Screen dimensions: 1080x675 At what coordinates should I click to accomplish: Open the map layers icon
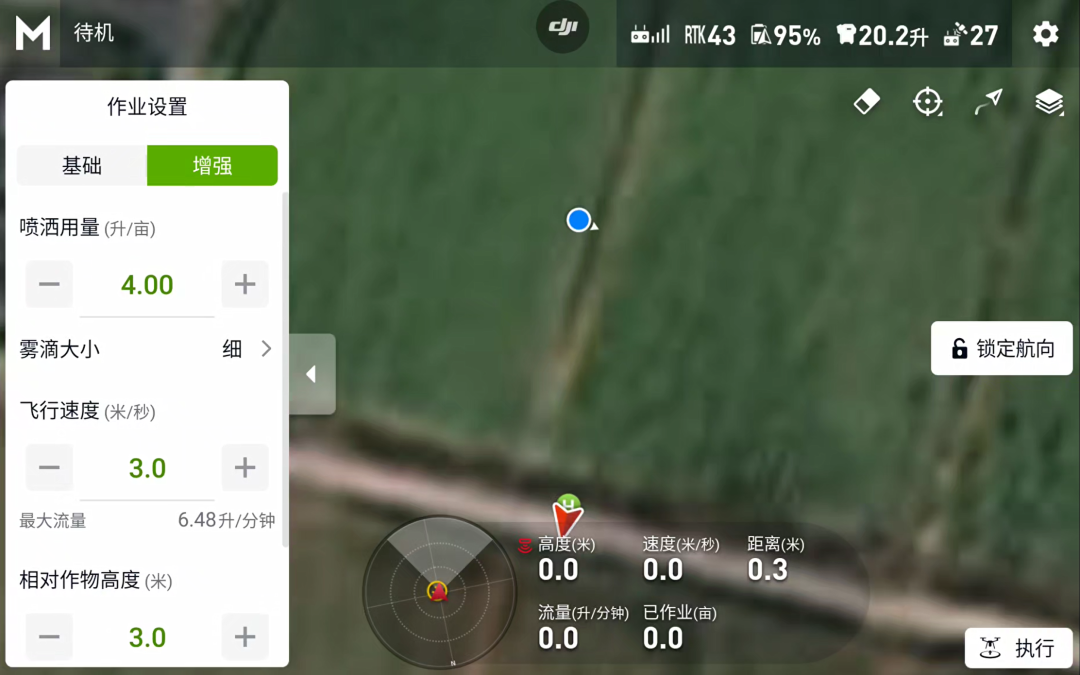(1049, 102)
